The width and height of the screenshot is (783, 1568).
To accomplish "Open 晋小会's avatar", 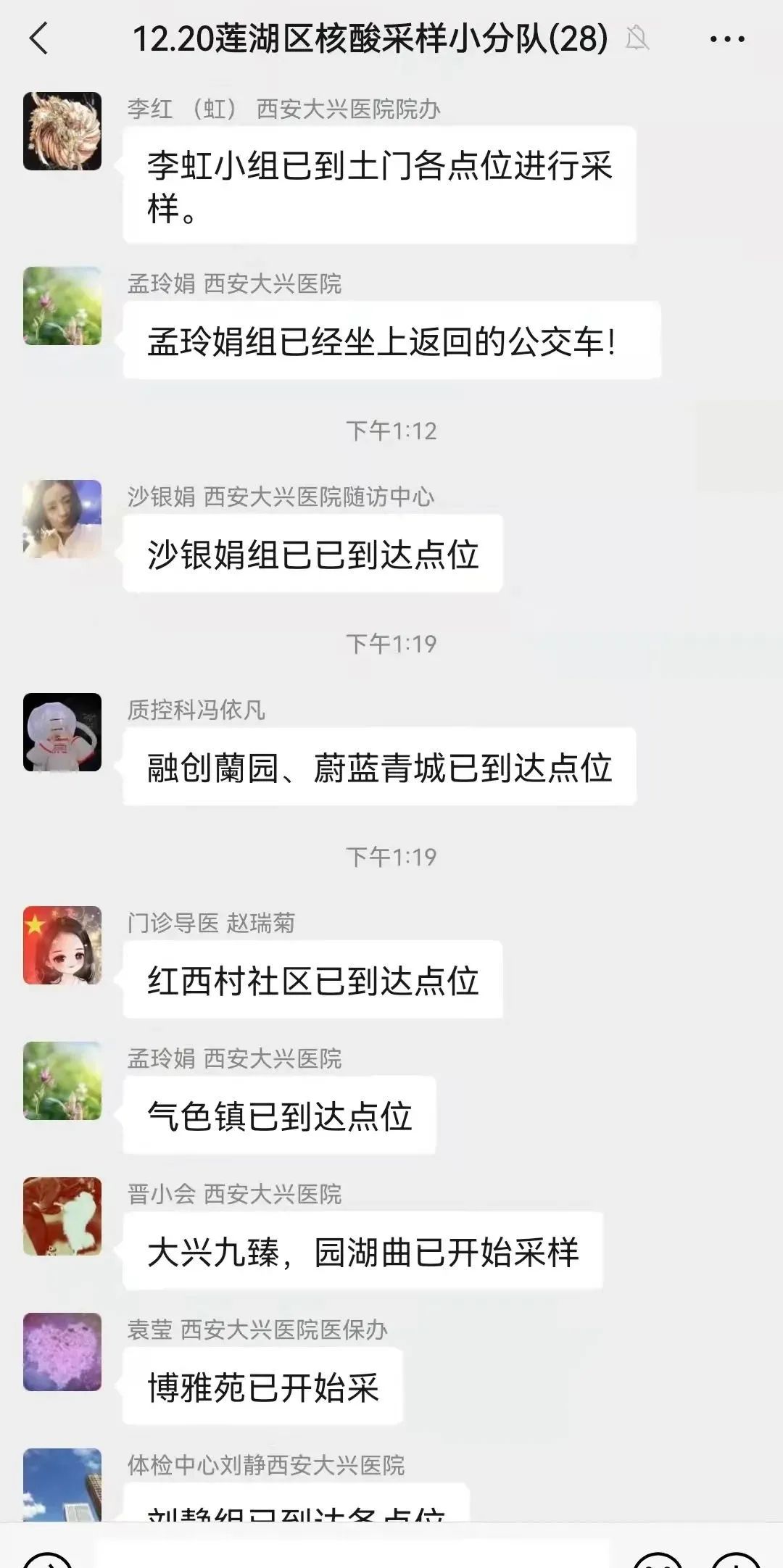I will tap(62, 1216).
